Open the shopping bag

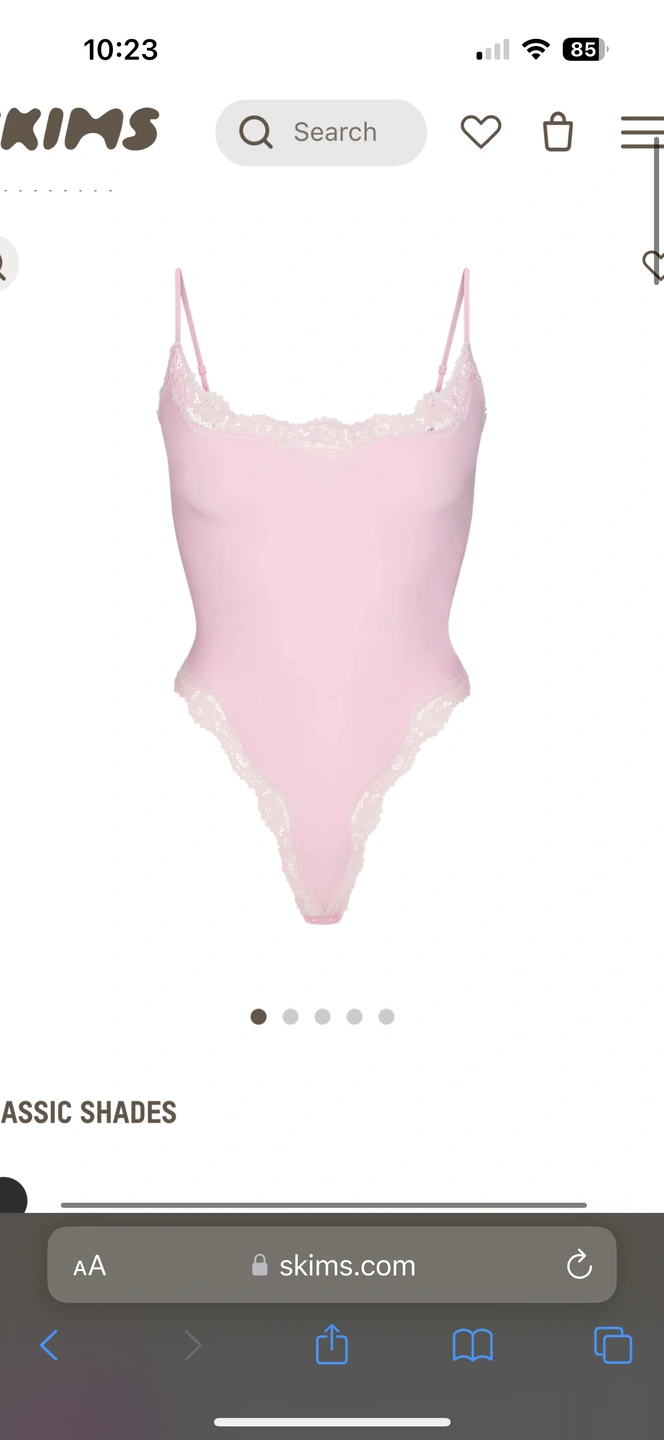558,132
